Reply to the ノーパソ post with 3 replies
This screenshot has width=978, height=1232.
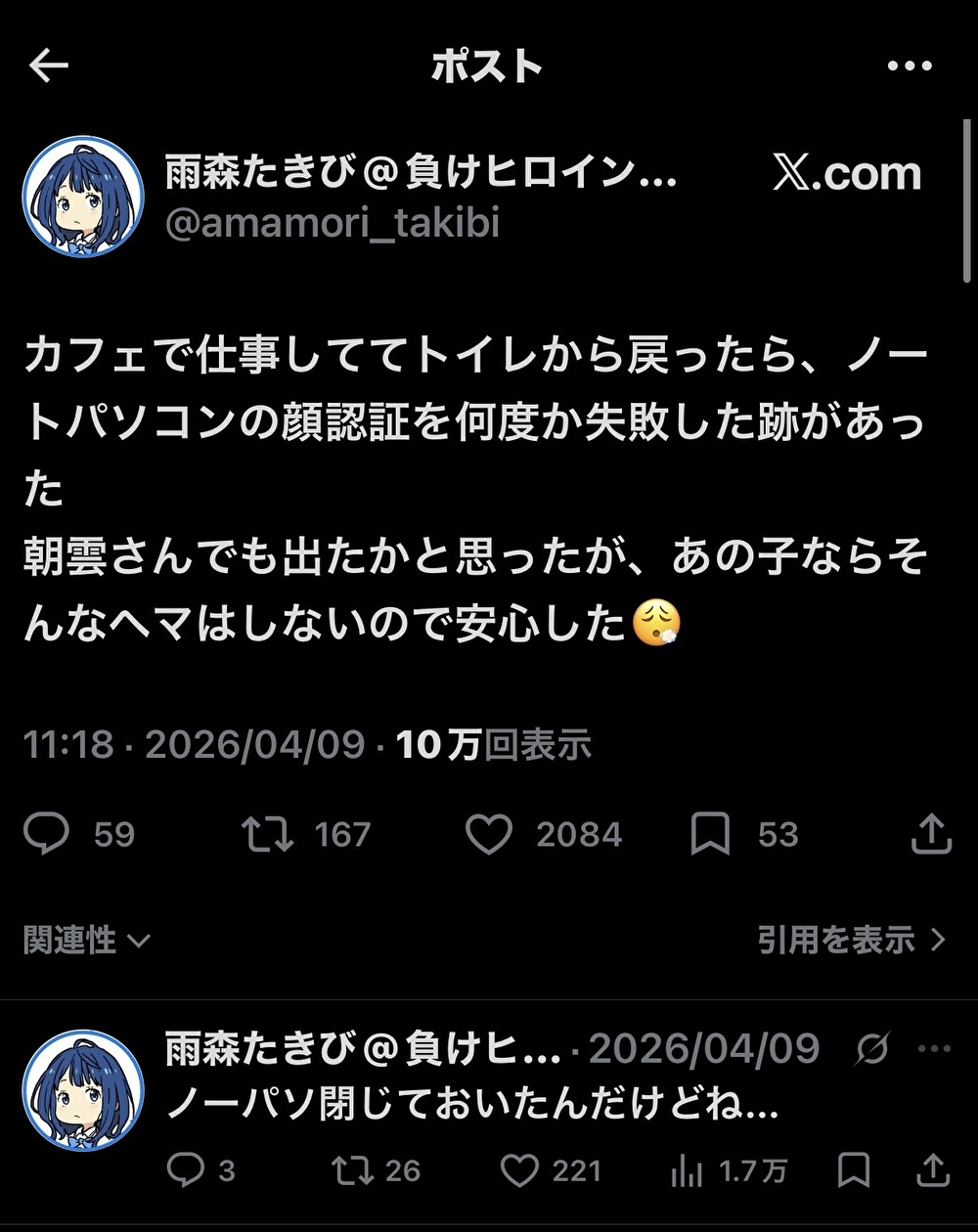pyautogui.click(x=186, y=1169)
